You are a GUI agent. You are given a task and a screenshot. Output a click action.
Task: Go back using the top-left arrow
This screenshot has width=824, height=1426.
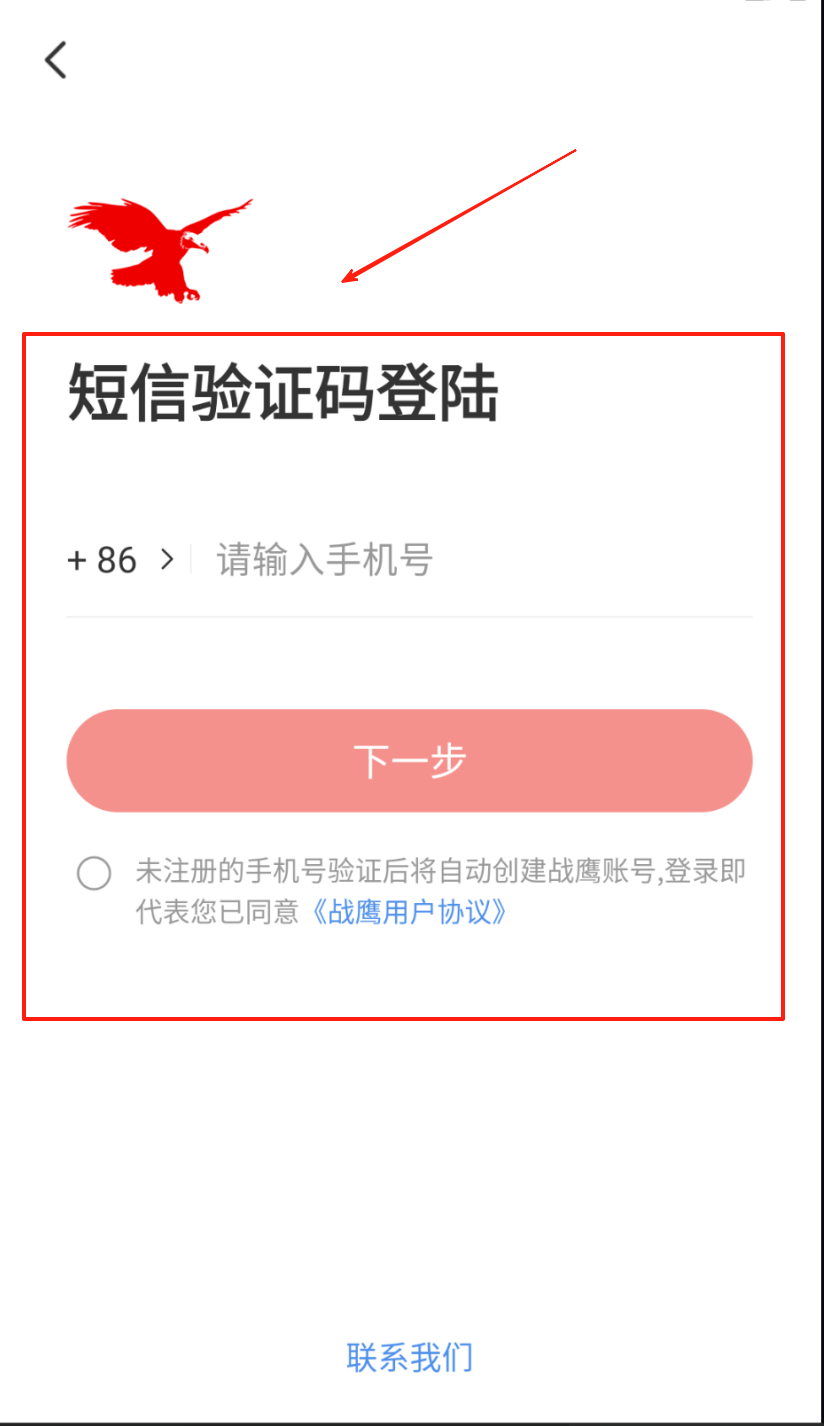[56, 60]
